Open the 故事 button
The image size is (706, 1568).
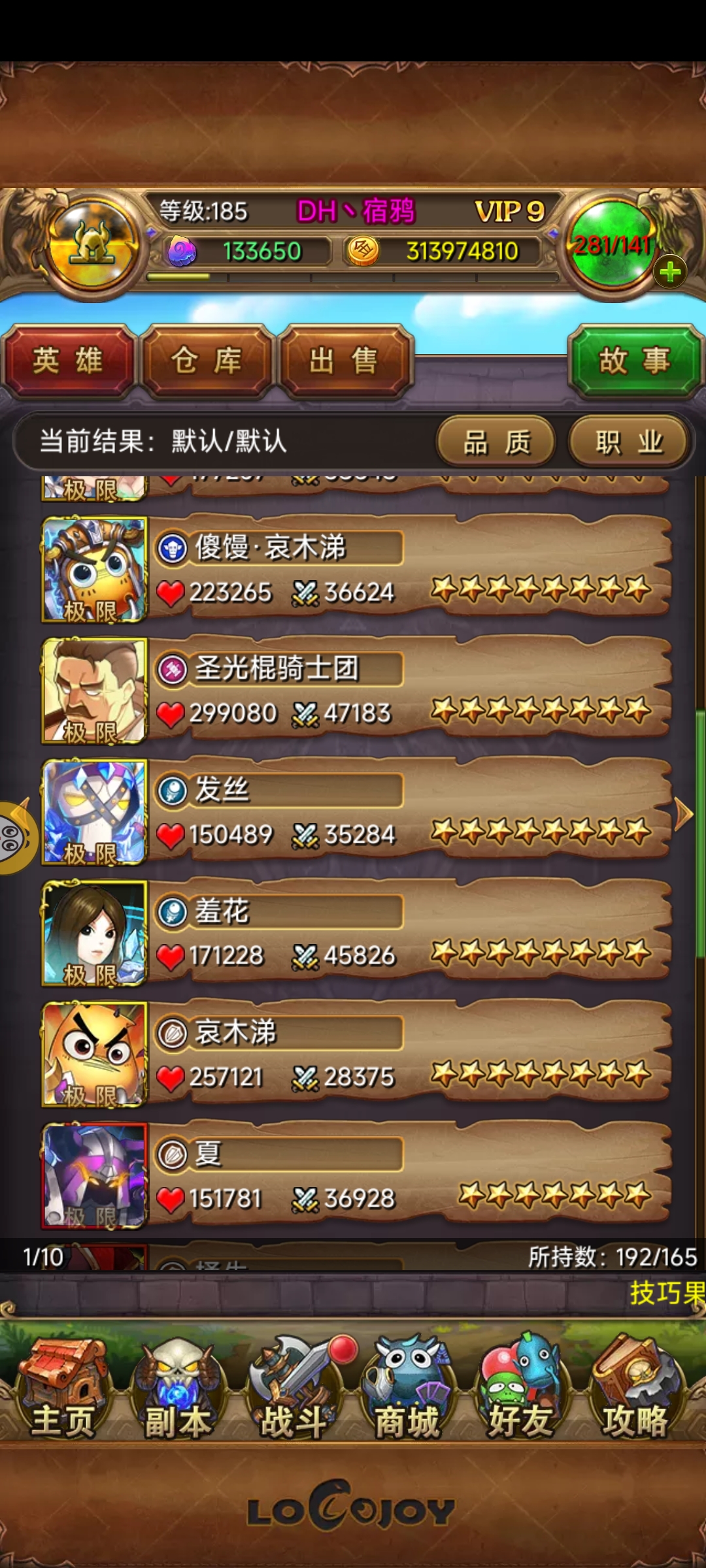click(634, 361)
